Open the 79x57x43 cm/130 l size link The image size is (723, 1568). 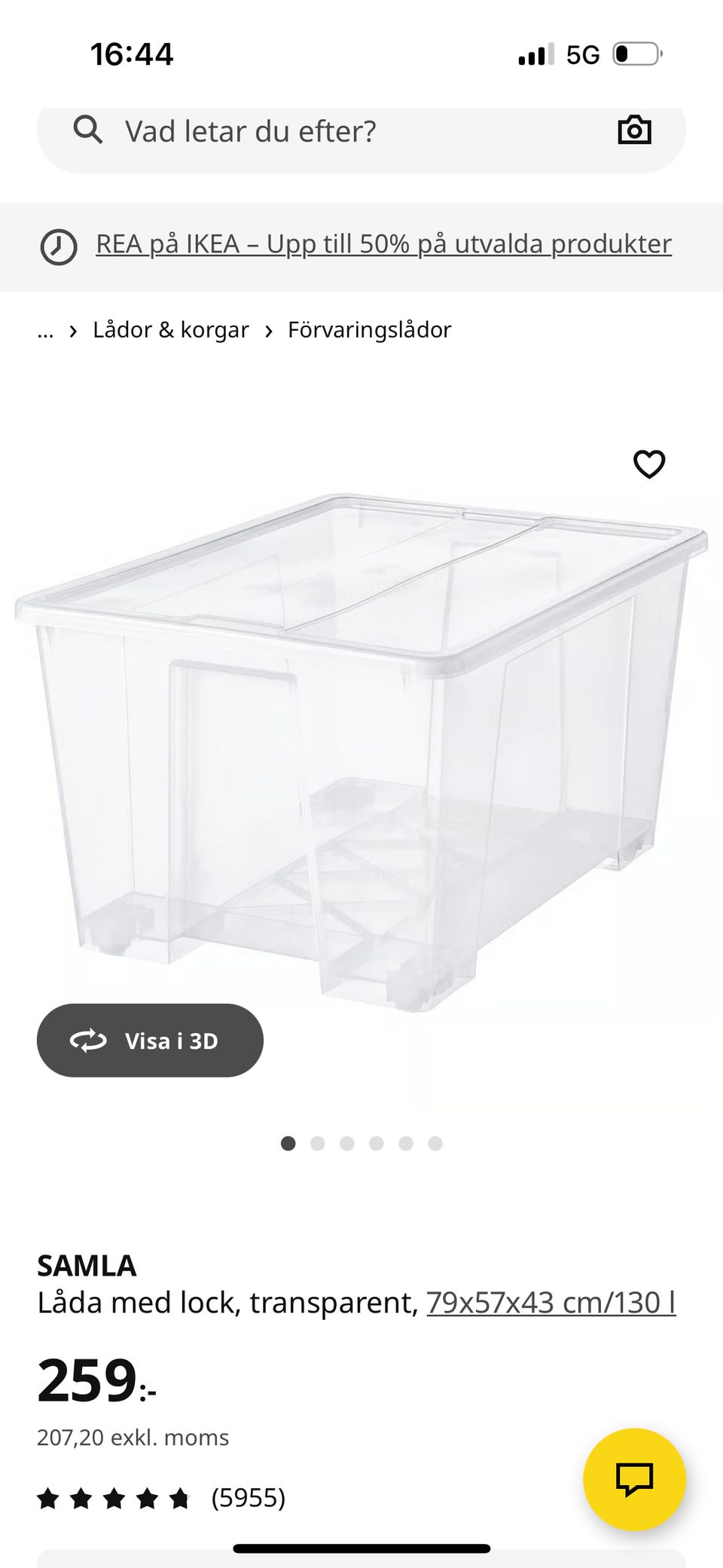click(x=551, y=1303)
